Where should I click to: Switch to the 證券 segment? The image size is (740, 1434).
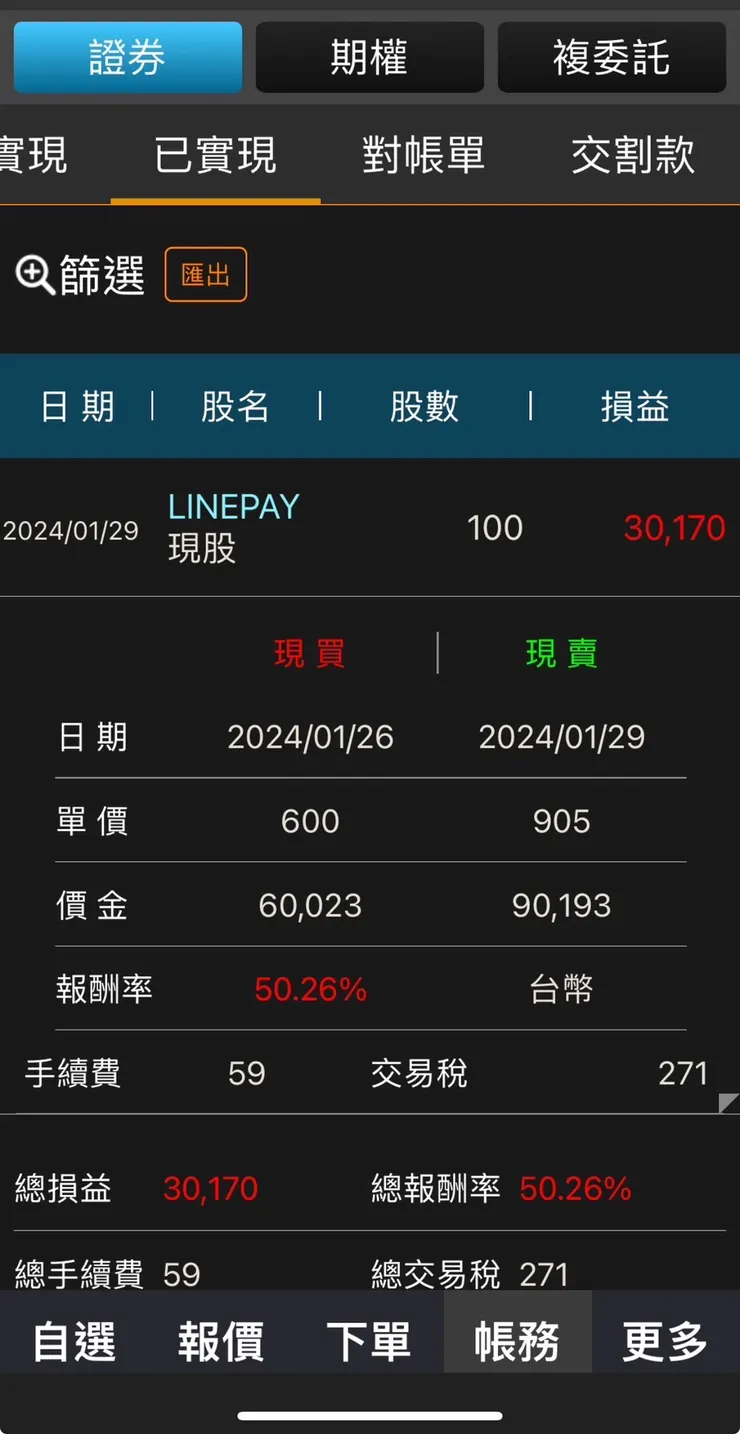point(127,58)
